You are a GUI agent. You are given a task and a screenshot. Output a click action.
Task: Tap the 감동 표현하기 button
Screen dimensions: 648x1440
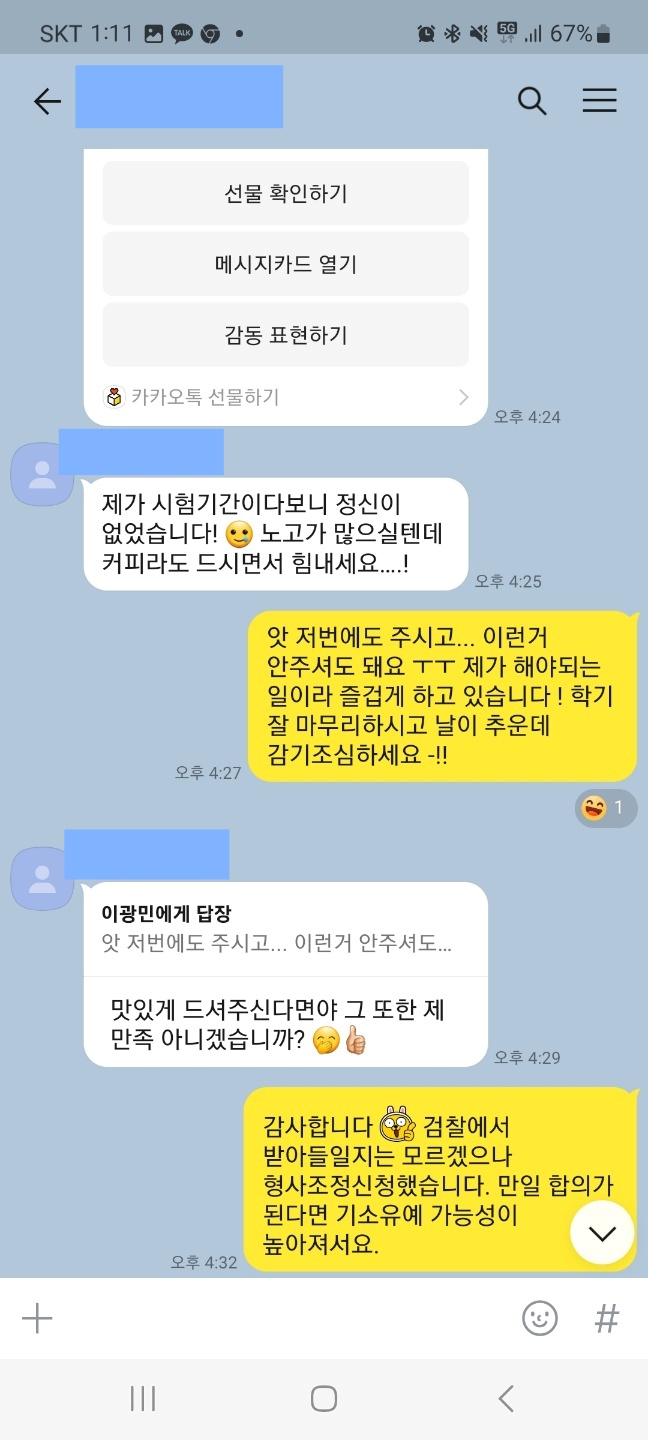[x=285, y=334]
